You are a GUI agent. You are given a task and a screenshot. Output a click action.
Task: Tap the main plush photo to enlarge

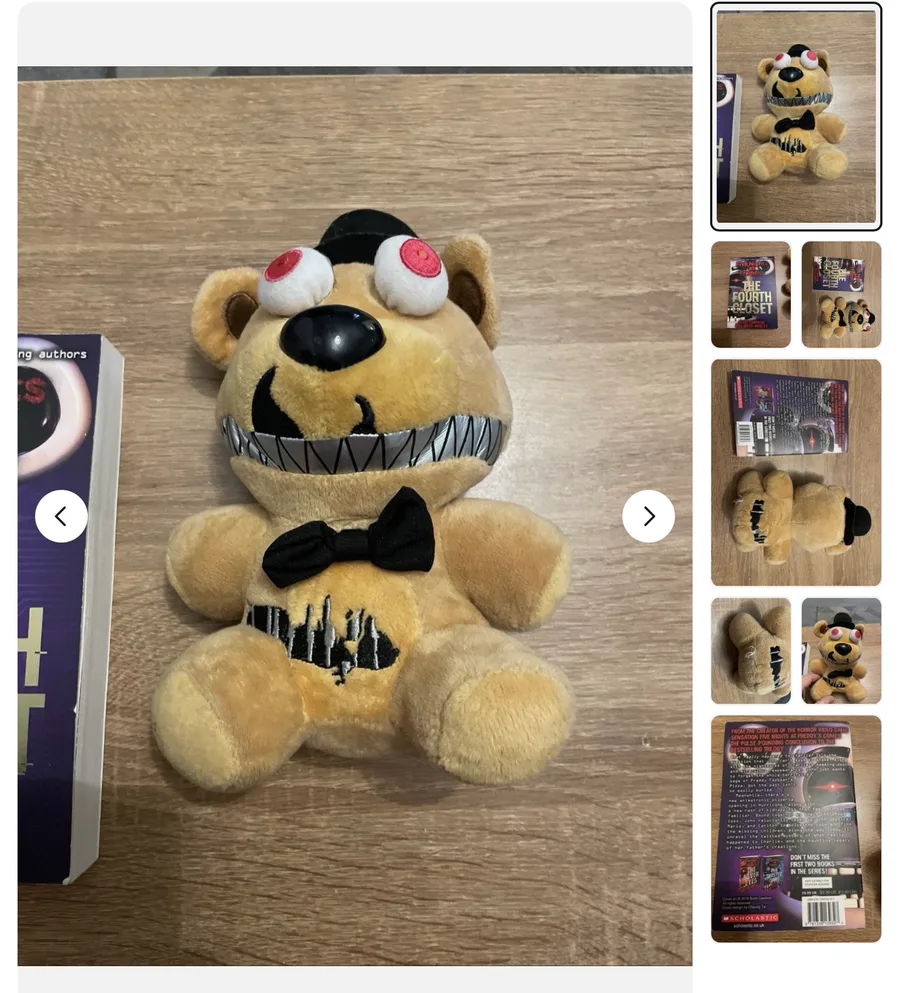tap(355, 516)
